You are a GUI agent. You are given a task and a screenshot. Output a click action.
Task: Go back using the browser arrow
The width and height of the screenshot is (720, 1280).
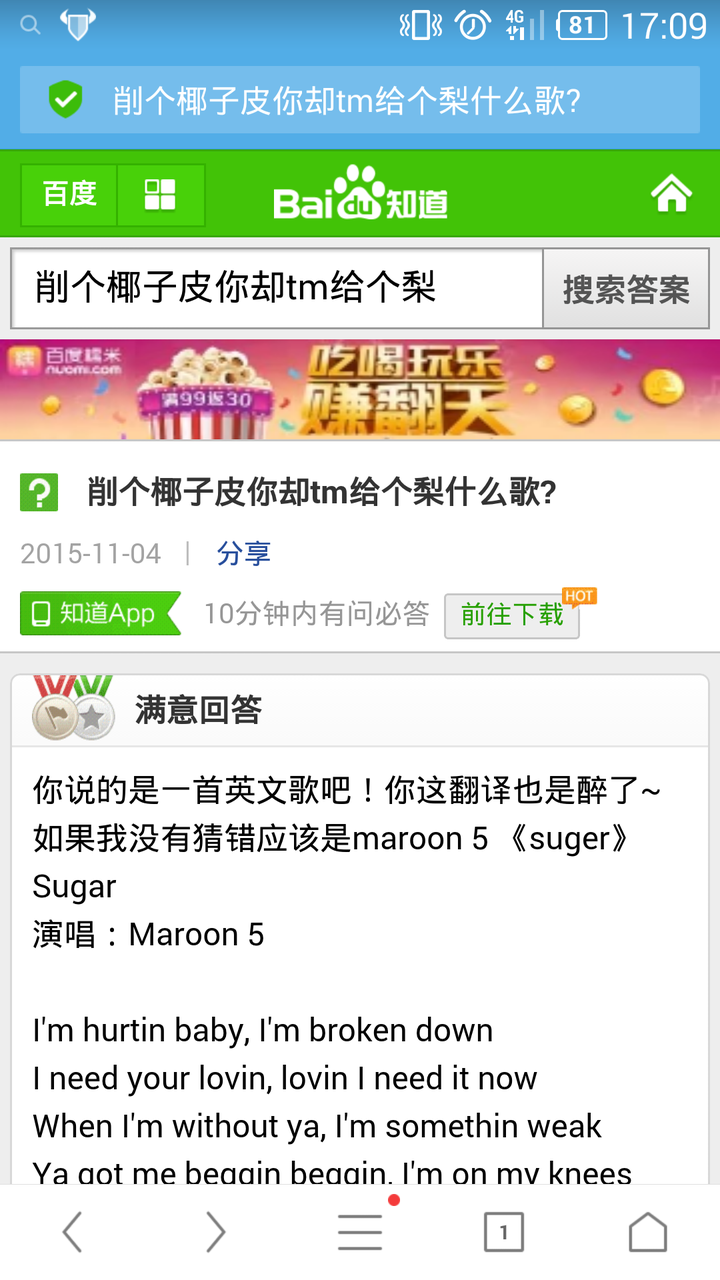[72, 1232]
